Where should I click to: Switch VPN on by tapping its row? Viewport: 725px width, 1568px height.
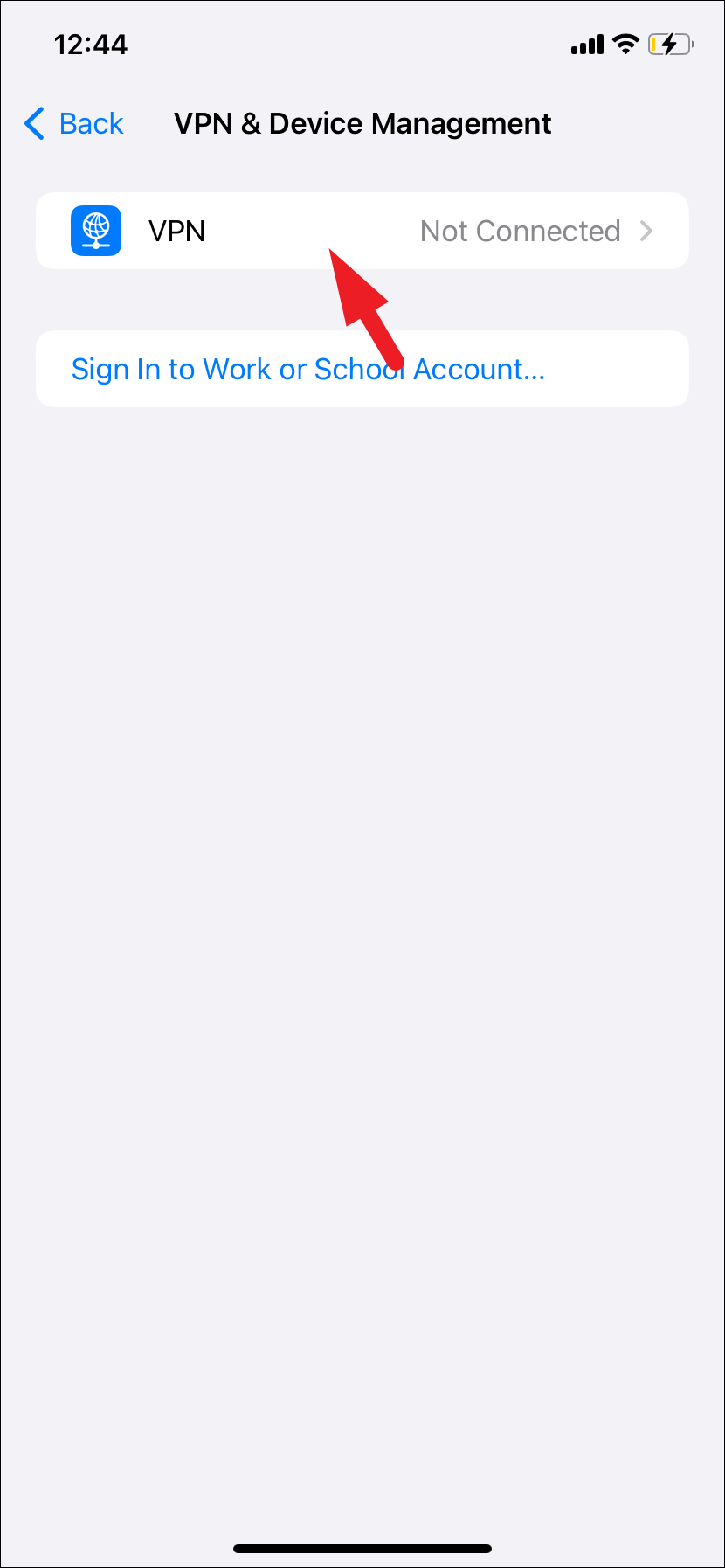click(x=362, y=231)
